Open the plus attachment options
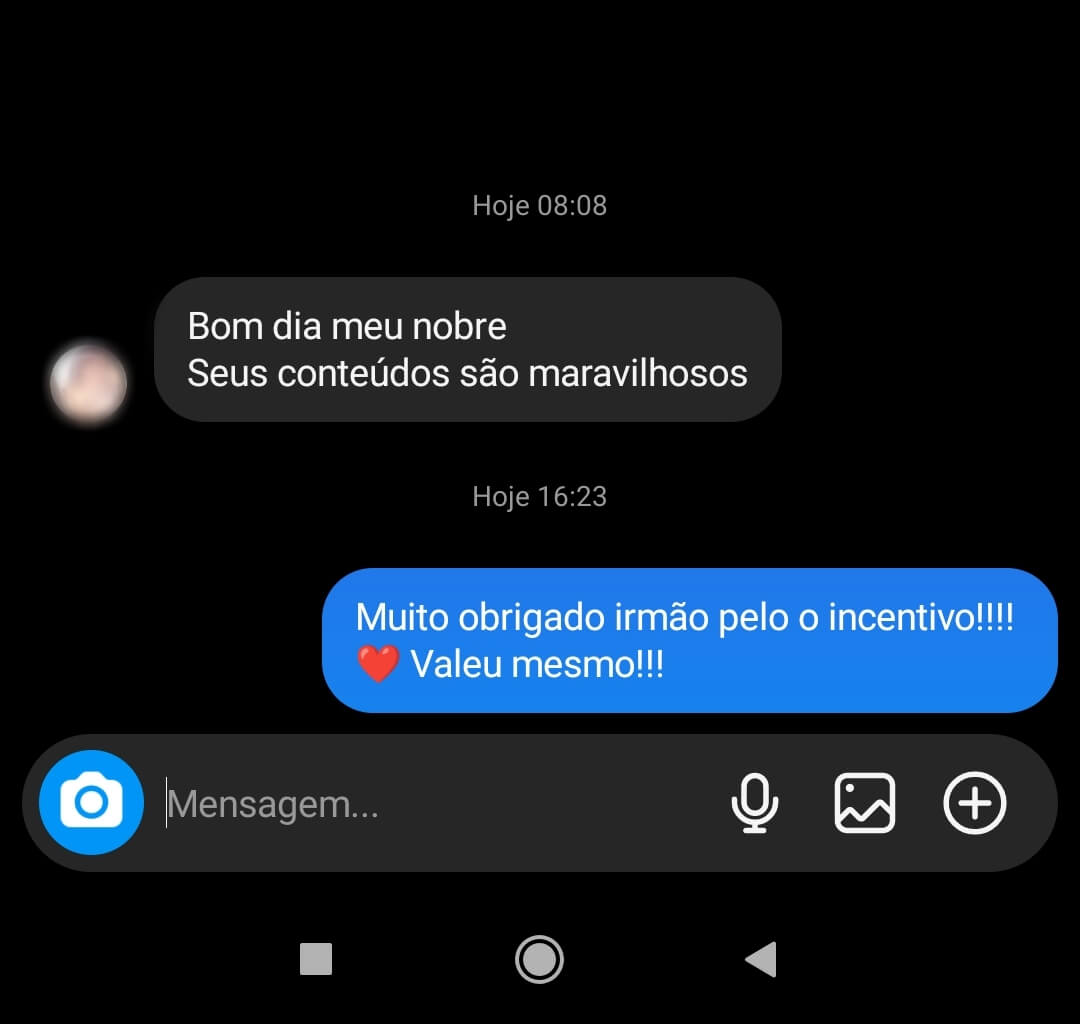This screenshot has width=1080, height=1024. click(x=975, y=803)
